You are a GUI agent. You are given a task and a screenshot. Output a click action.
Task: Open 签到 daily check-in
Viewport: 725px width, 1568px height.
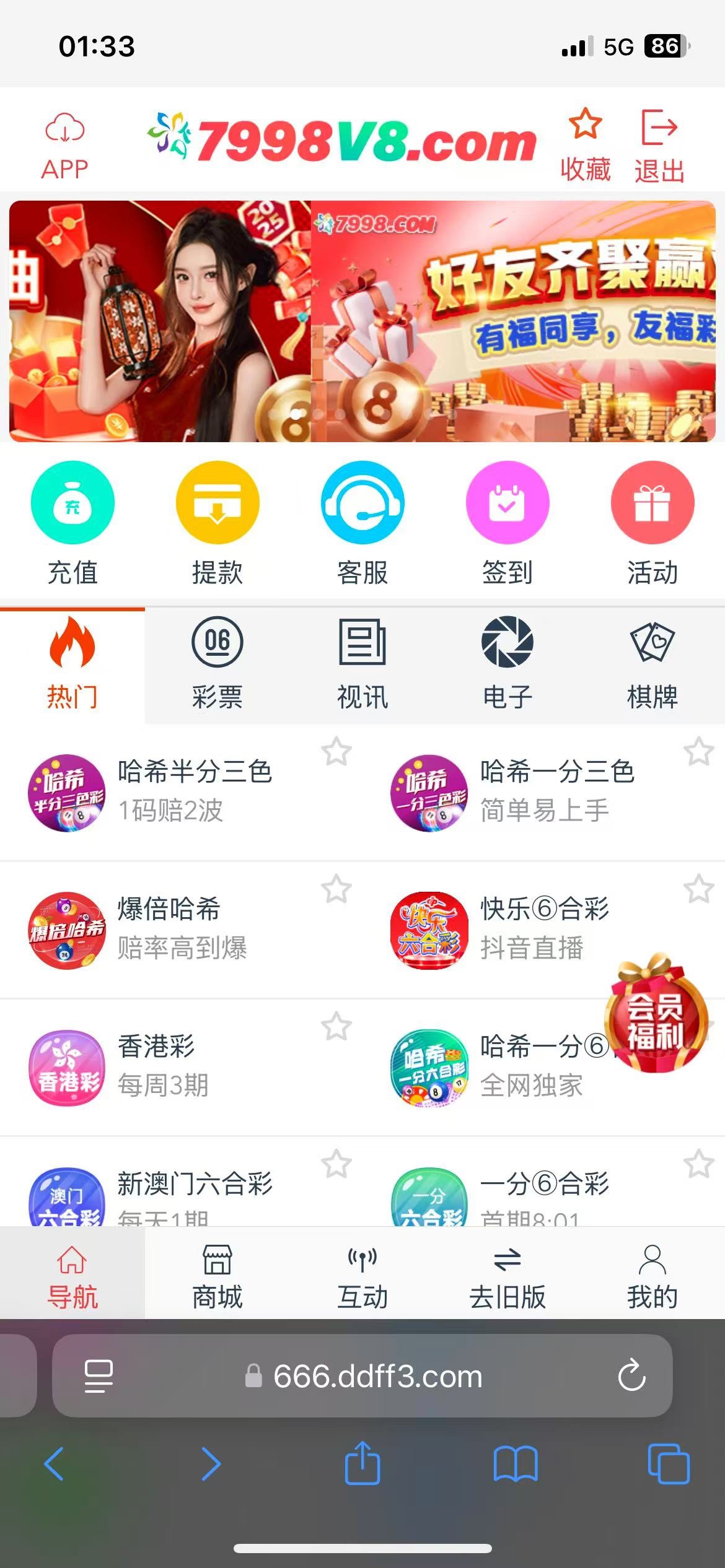(507, 523)
